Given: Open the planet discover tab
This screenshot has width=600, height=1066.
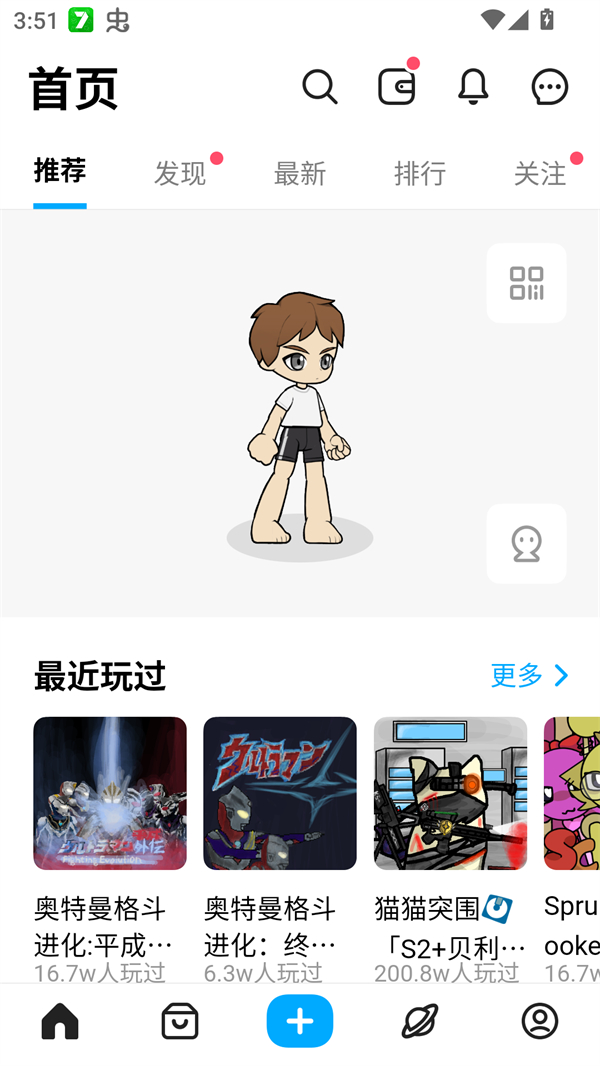Looking at the screenshot, I should tap(420, 1021).
